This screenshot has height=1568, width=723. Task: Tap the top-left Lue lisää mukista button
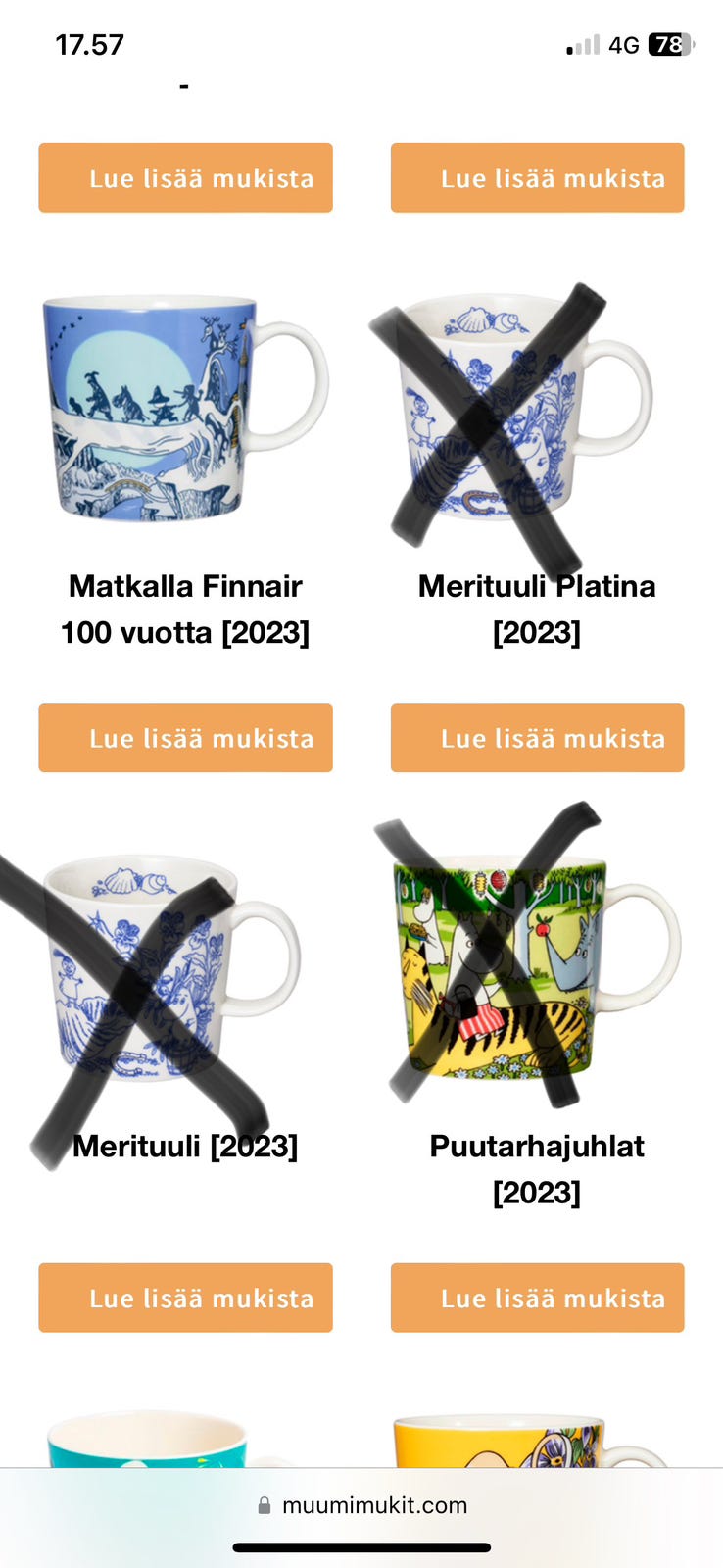[x=185, y=178]
